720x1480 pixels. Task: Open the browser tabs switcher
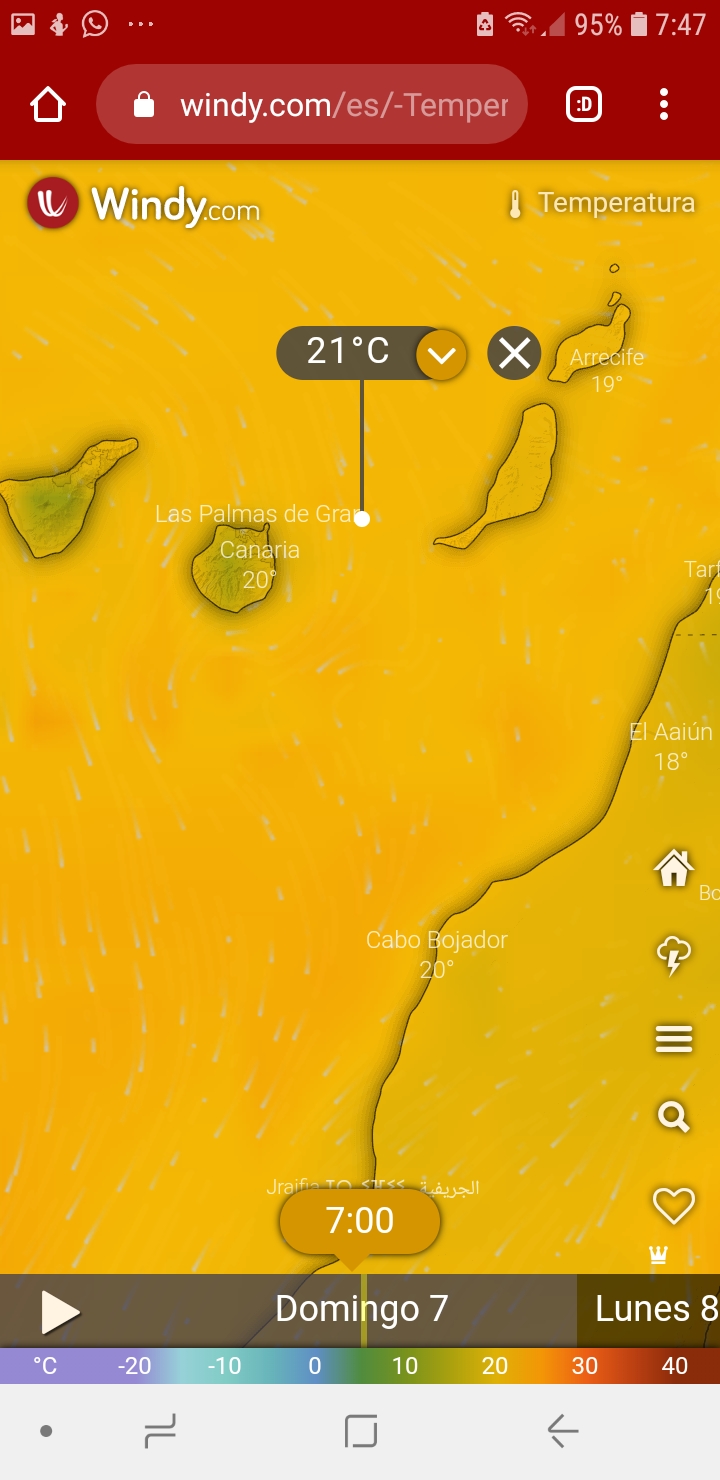[x=584, y=105]
